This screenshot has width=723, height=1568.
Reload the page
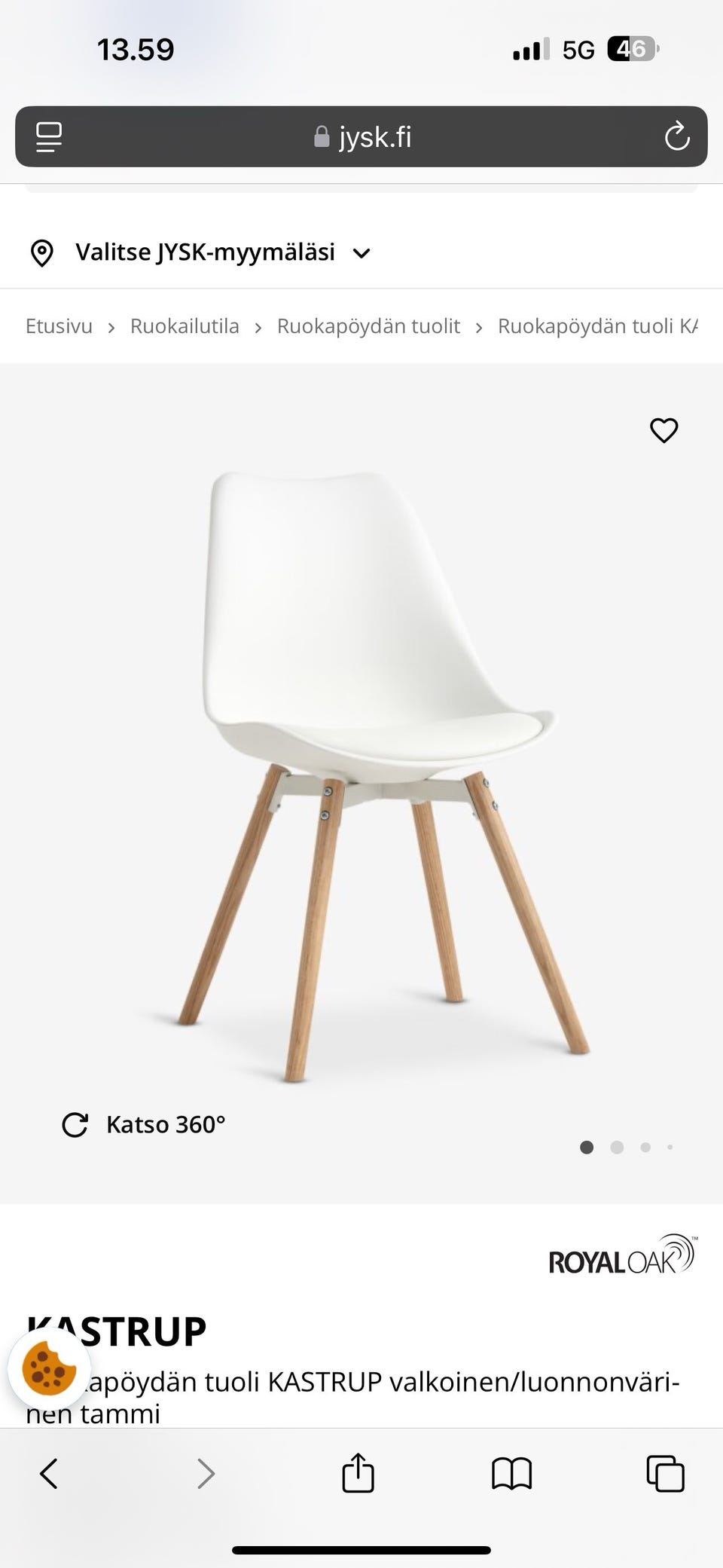tap(677, 136)
